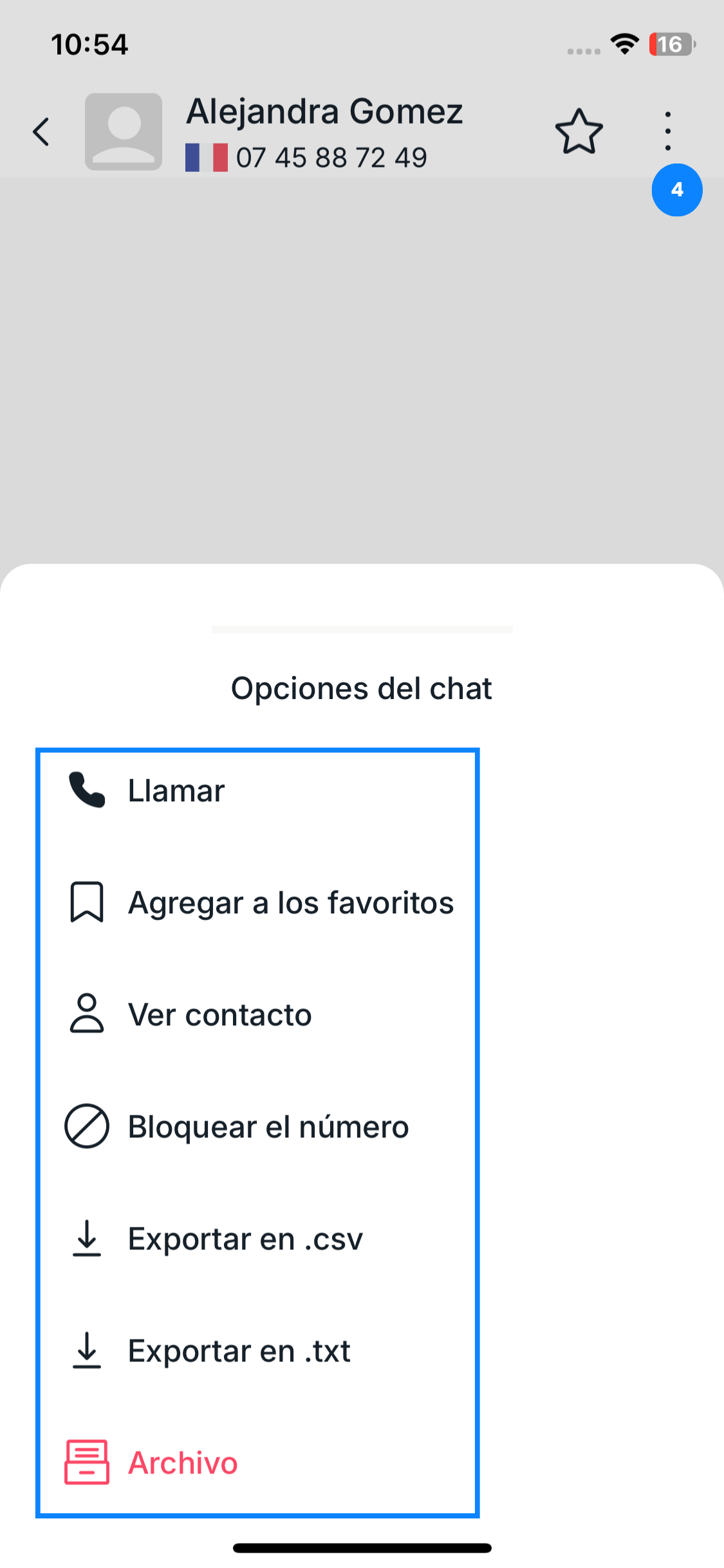Go back with the arrow
724x1568 pixels.
(x=41, y=132)
